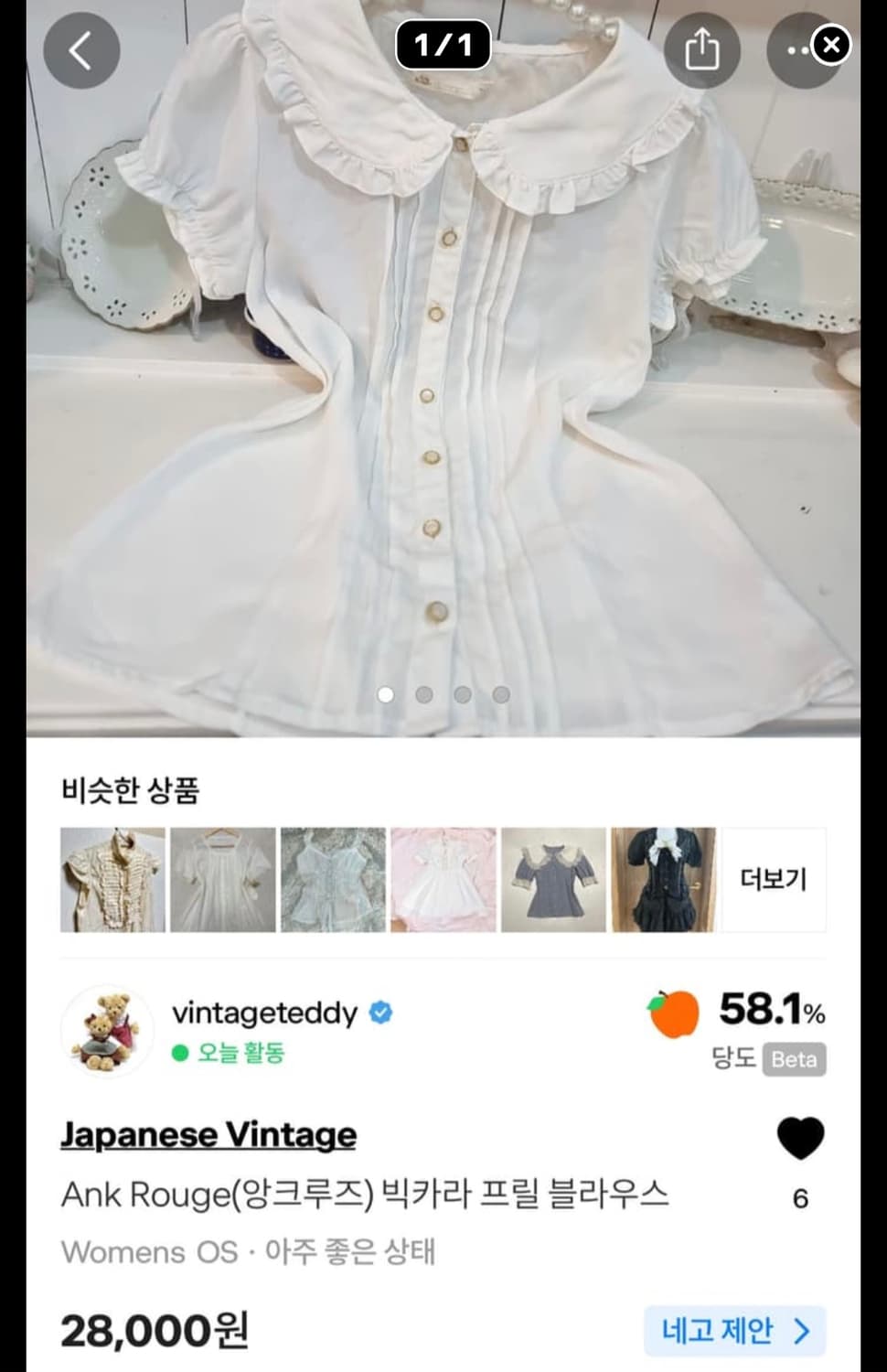Open the share options
Image resolution: width=887 pixels, height=1372 pixels.
[702, 50]
